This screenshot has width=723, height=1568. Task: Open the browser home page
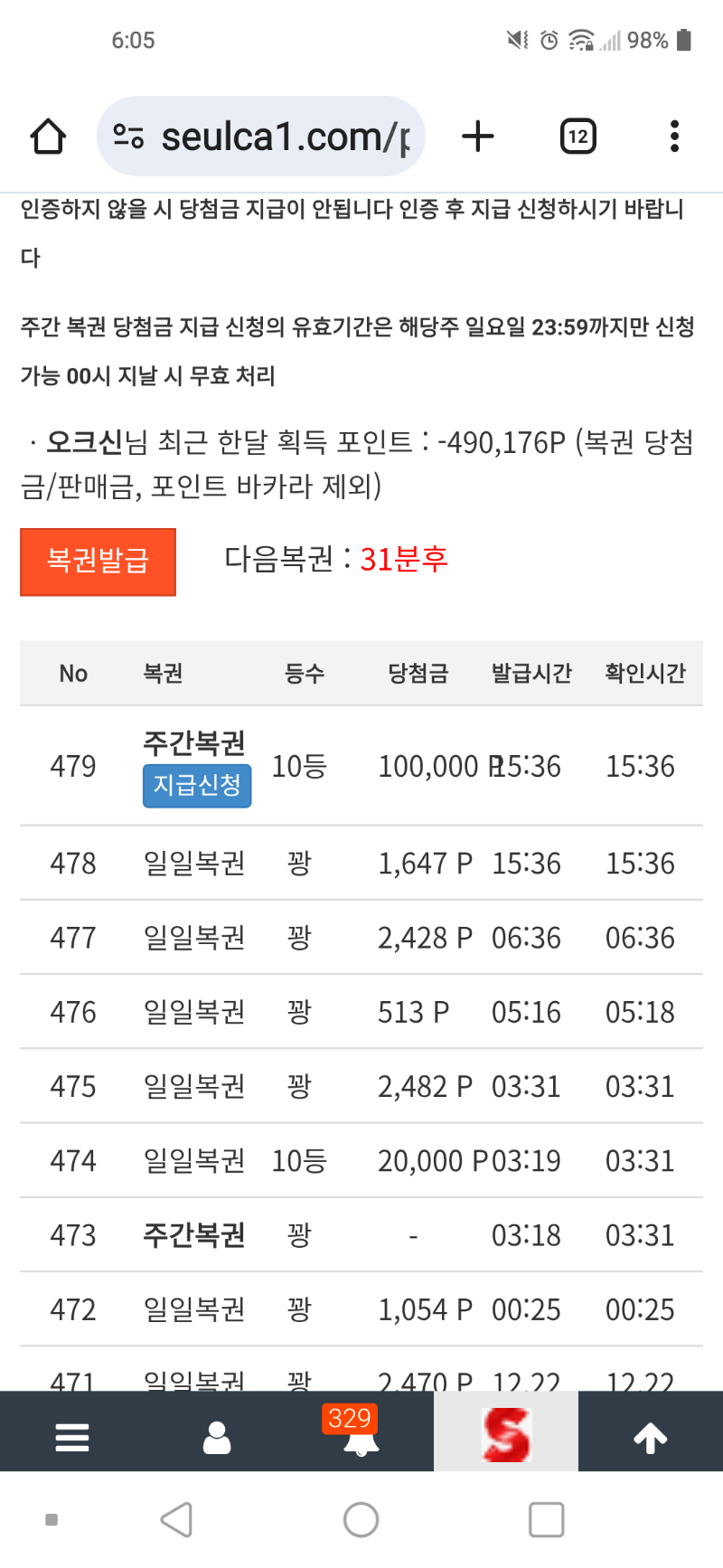48,137
